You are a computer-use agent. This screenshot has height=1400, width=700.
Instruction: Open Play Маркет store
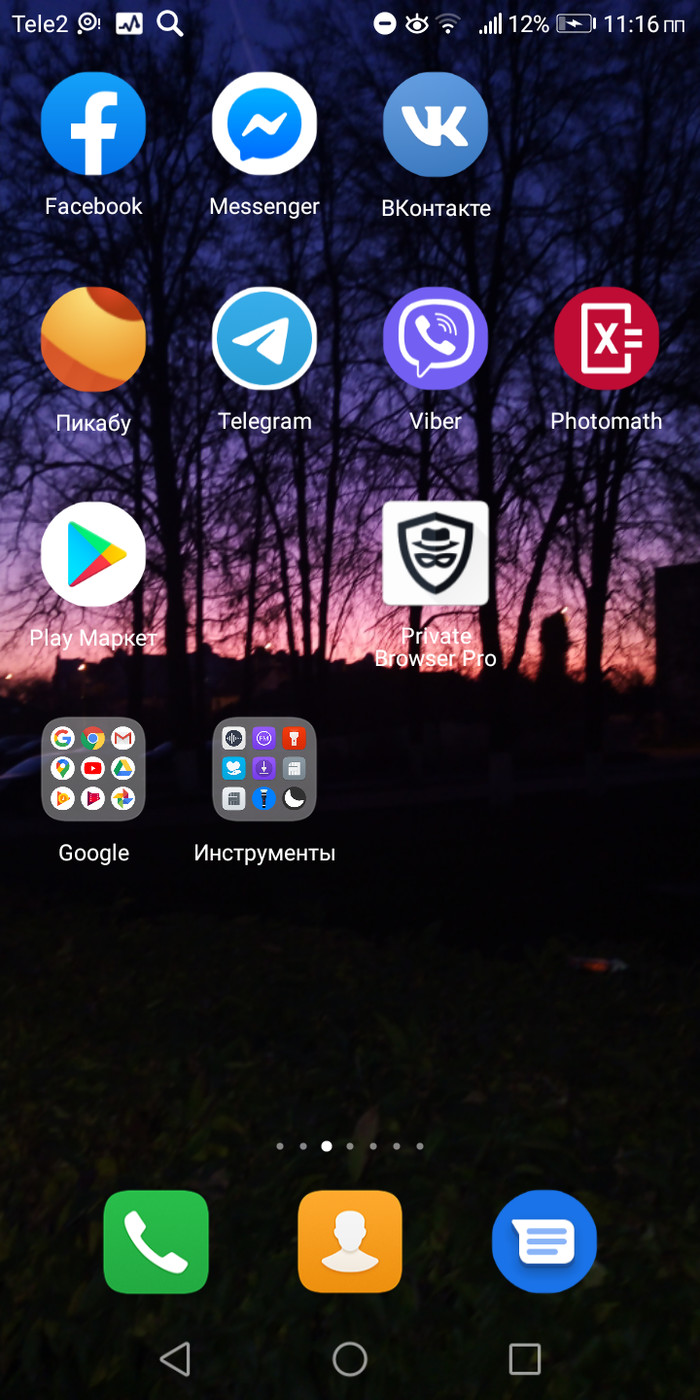tap(93, 554)
